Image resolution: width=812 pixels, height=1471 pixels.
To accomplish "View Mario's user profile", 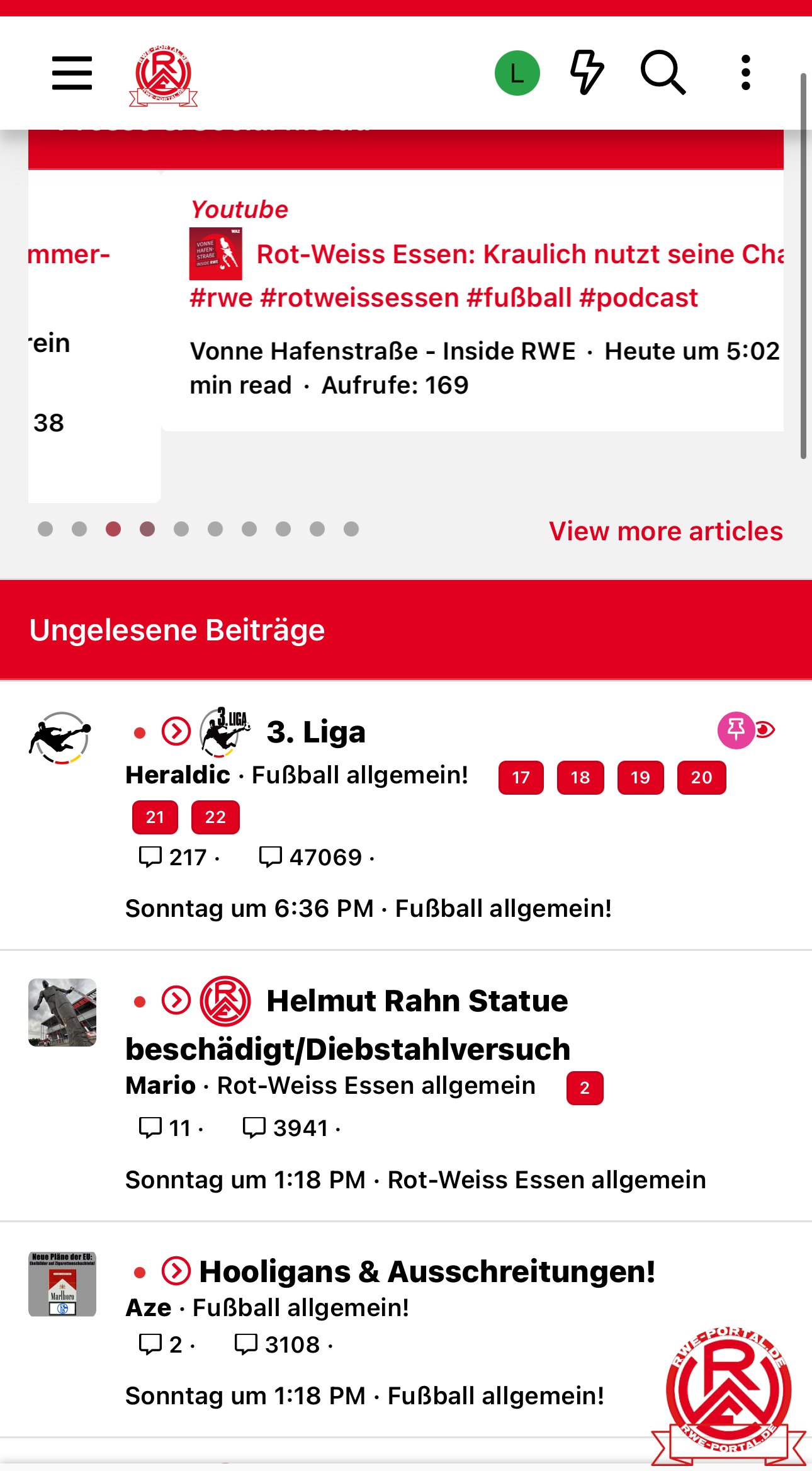I will point(161,1086).
